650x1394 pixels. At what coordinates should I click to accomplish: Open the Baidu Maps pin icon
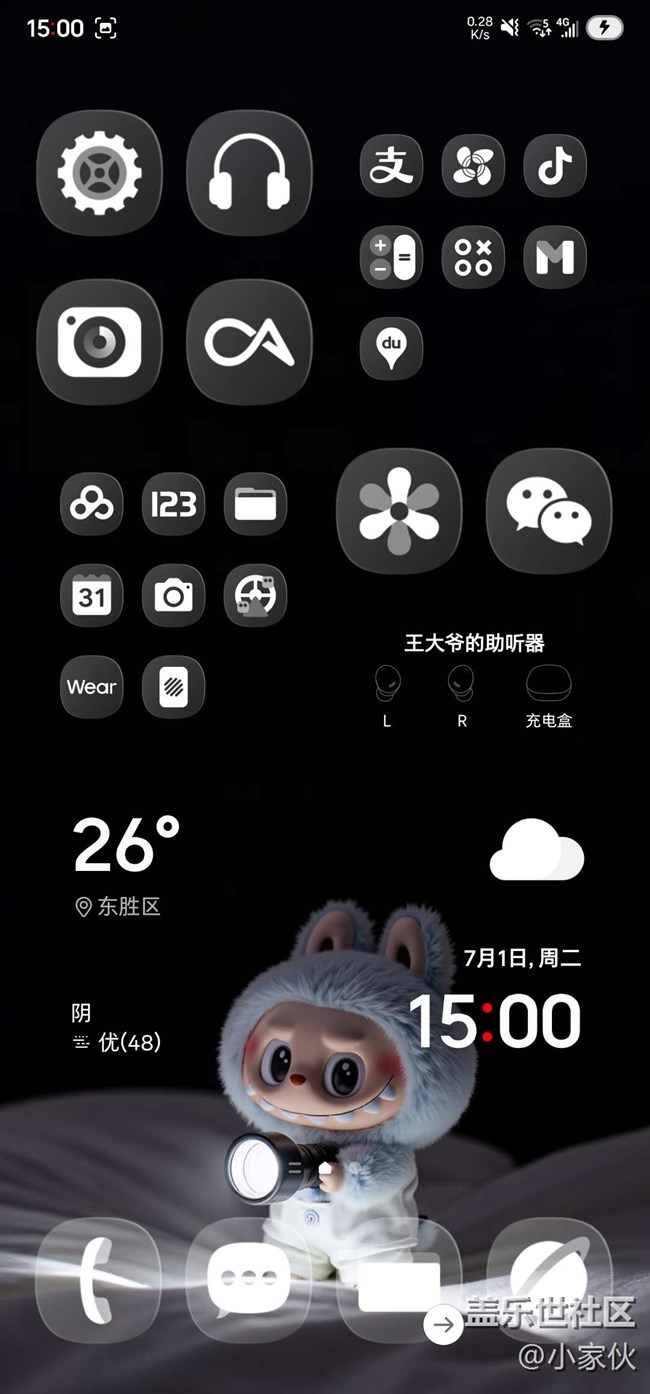point(391,349)
